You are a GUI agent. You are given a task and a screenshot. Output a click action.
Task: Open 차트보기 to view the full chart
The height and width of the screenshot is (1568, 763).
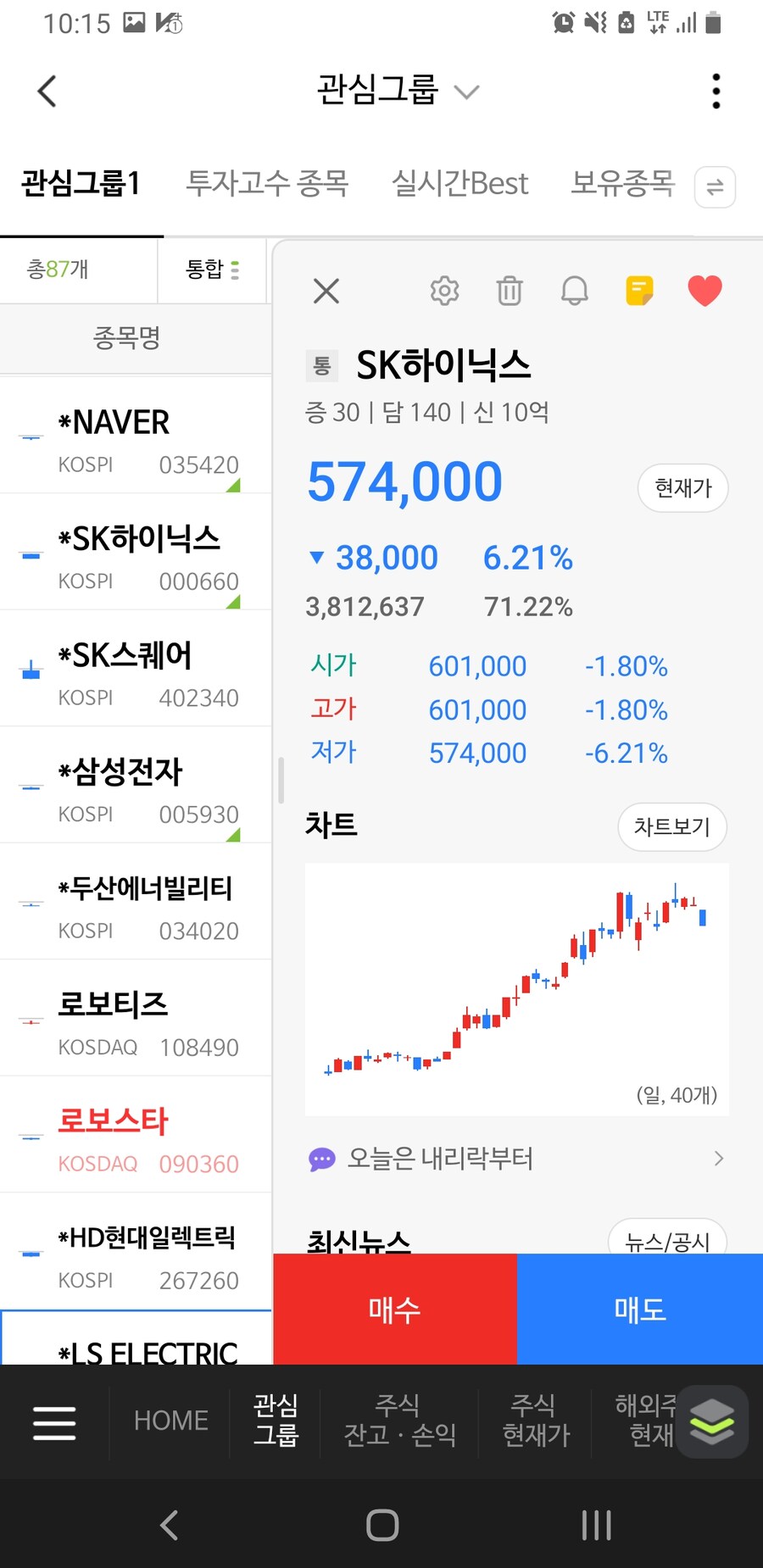tap(671, 827)
